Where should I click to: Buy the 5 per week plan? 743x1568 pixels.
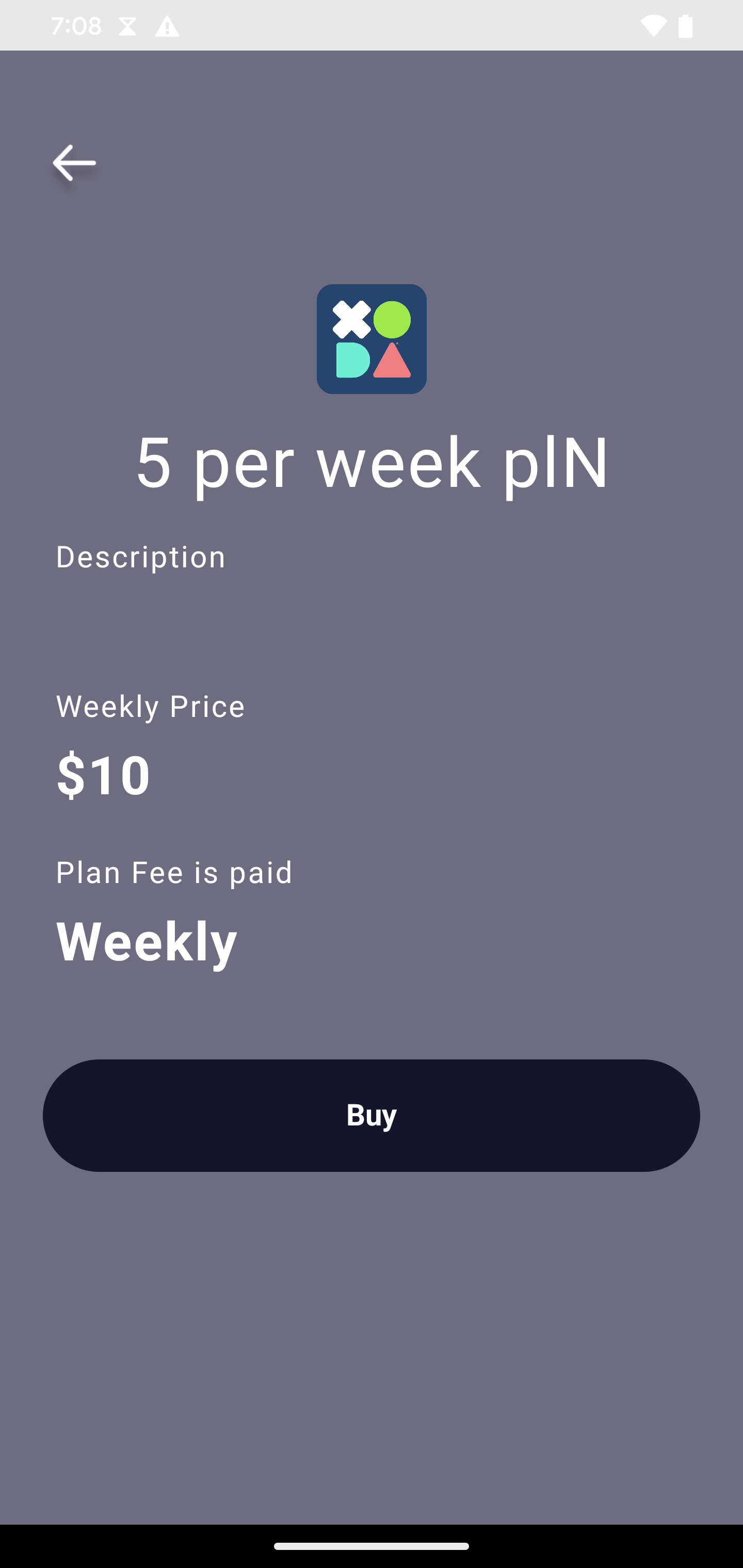(x=371, y=1115)
